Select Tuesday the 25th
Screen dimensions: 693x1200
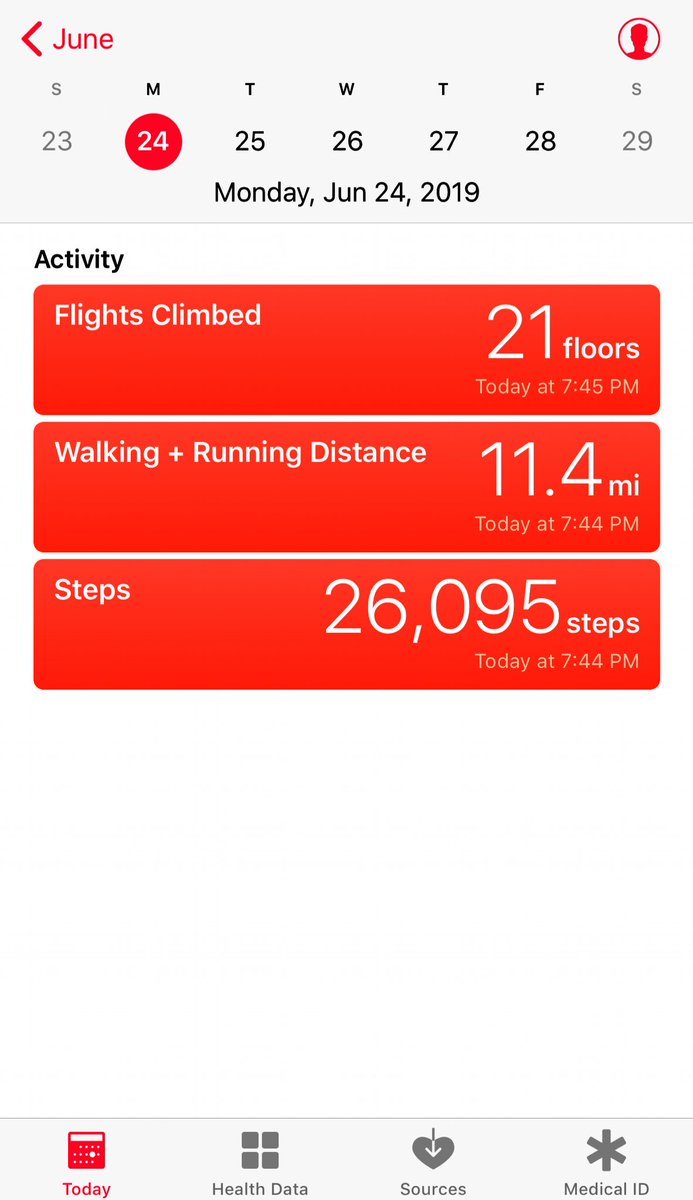[x=250, y=141]
